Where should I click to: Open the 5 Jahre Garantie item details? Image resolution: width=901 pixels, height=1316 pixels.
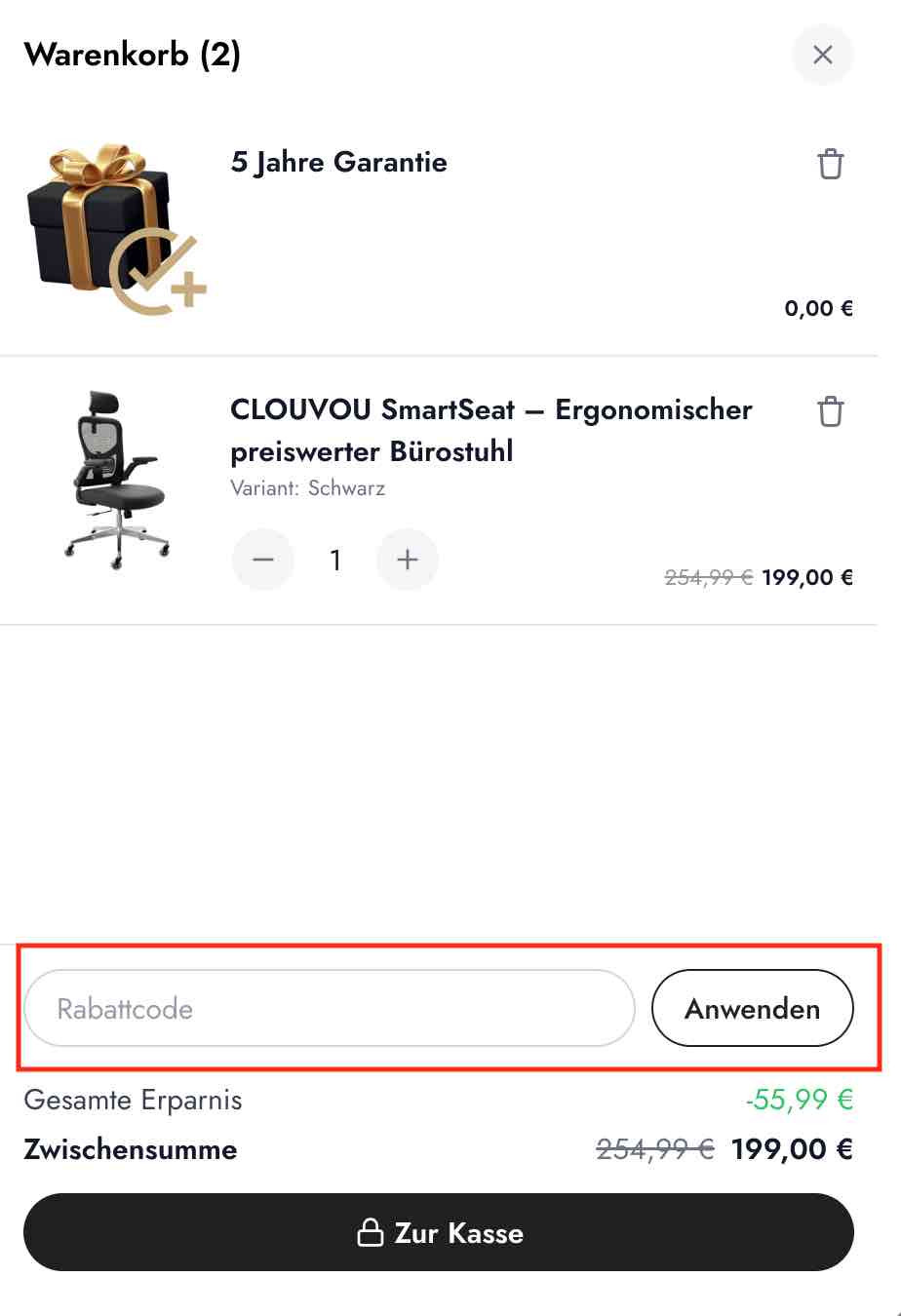(x=338, y=162)
